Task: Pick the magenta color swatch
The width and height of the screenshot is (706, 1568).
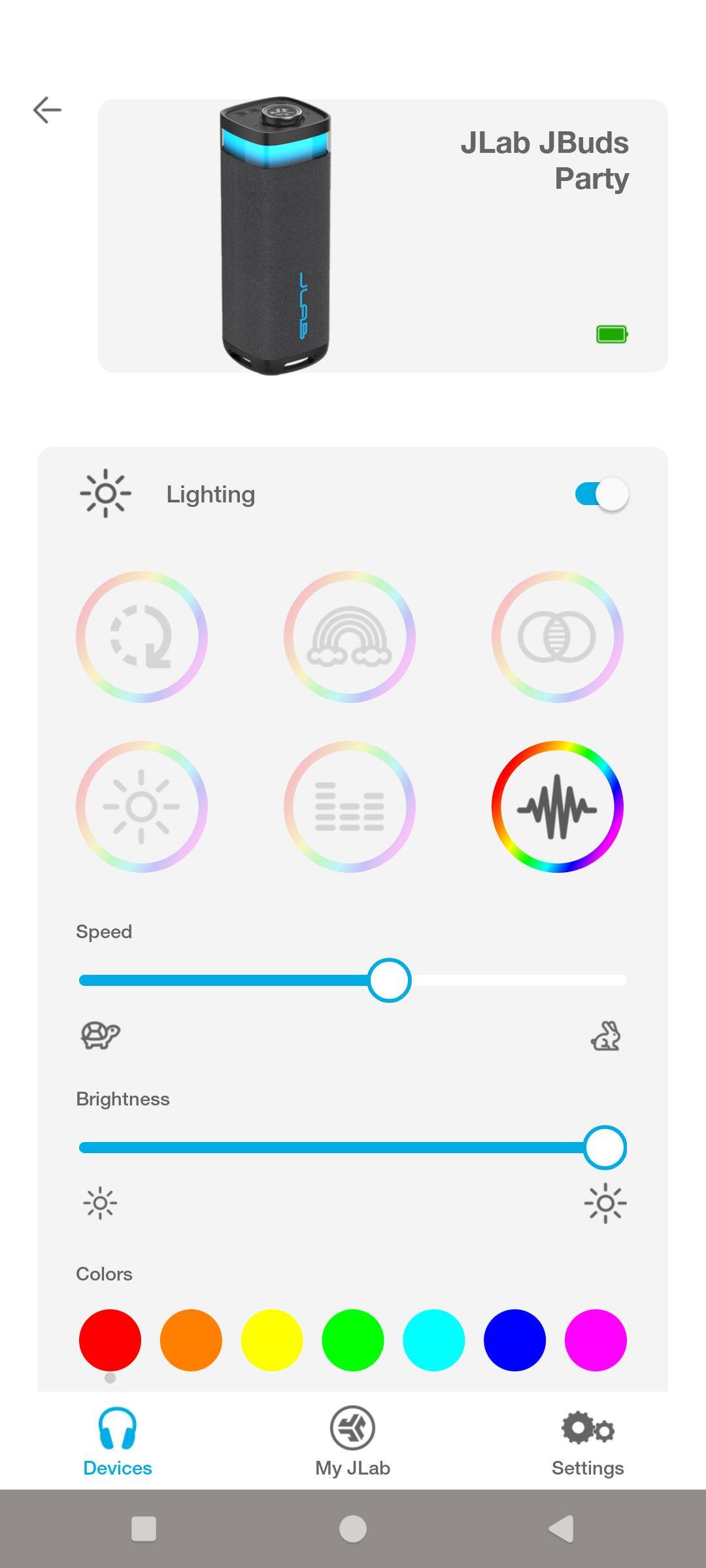Action: tap(596, 1340)
